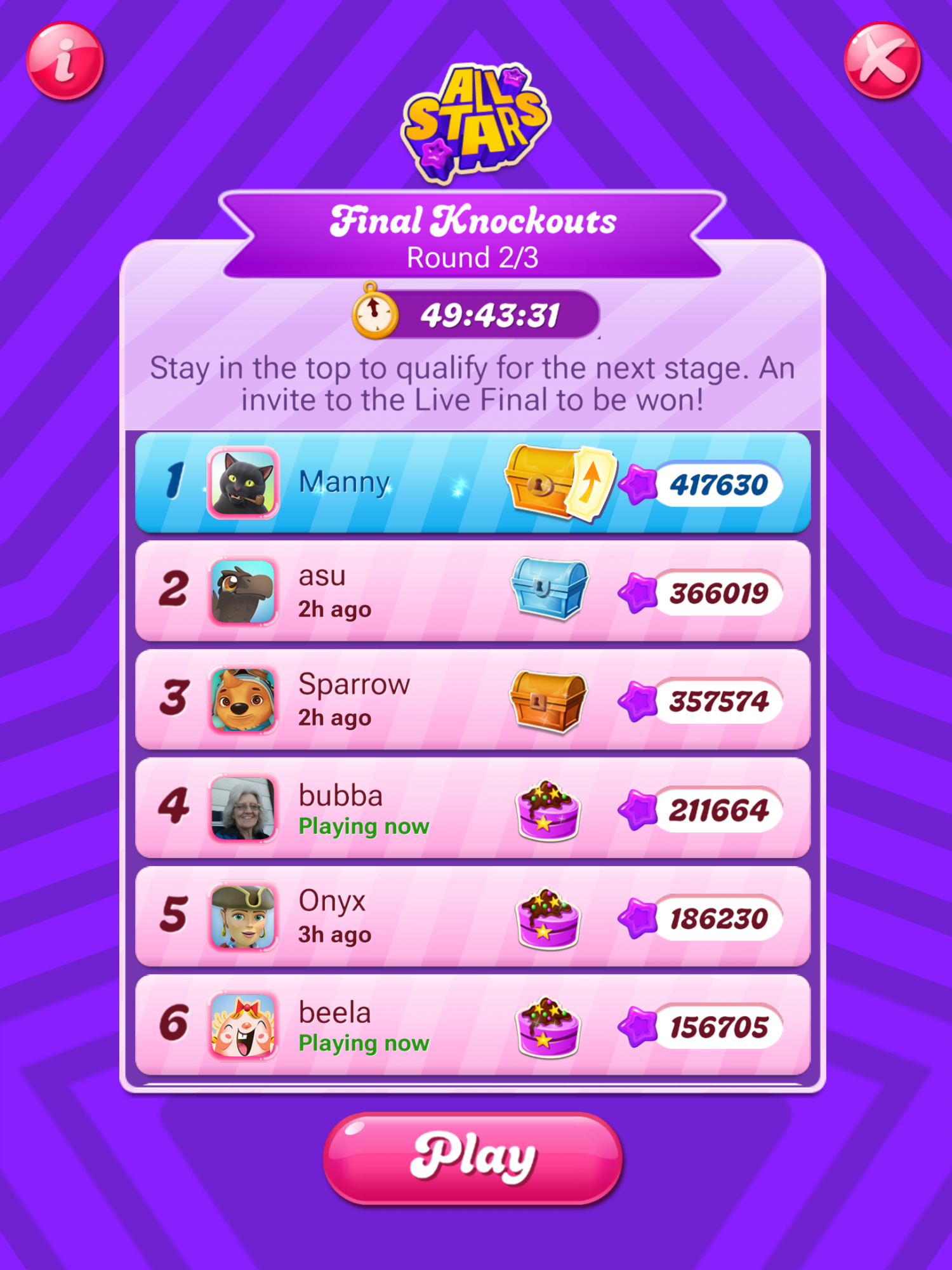Image resolution: width=952 pixels, height=1270 pixels.
Task: Tap asu's blue treasure chest
Action: (550, 588)
